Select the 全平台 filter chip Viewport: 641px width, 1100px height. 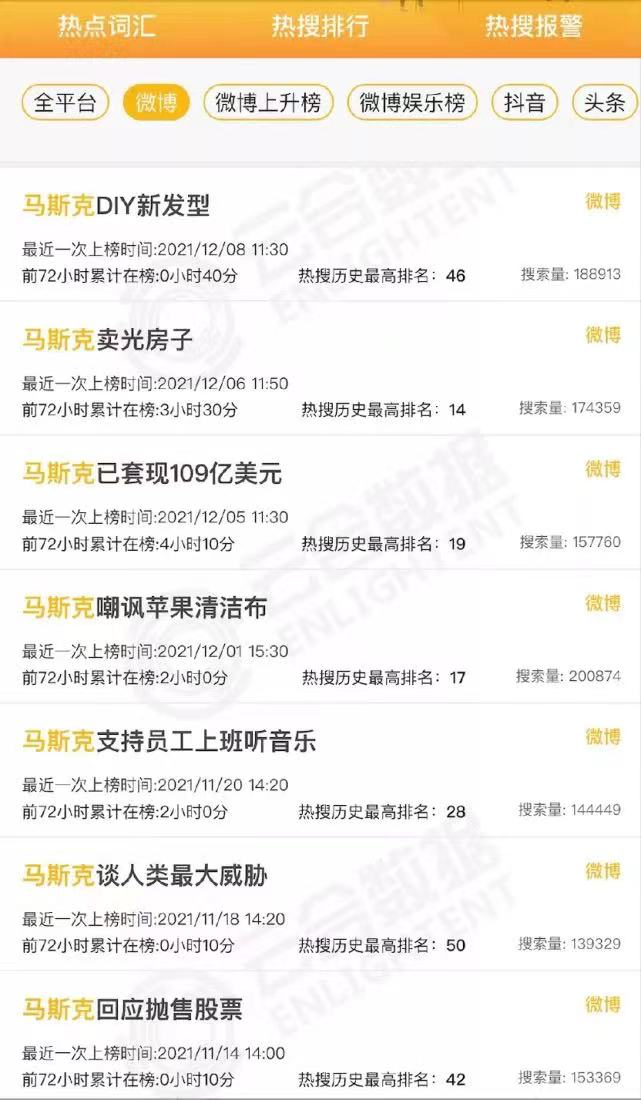65,103
